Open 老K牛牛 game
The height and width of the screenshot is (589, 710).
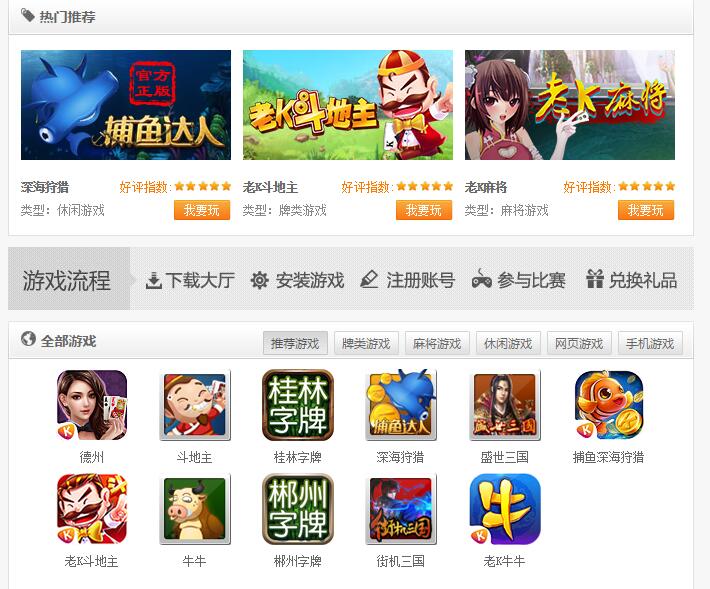tap(505, 509)
